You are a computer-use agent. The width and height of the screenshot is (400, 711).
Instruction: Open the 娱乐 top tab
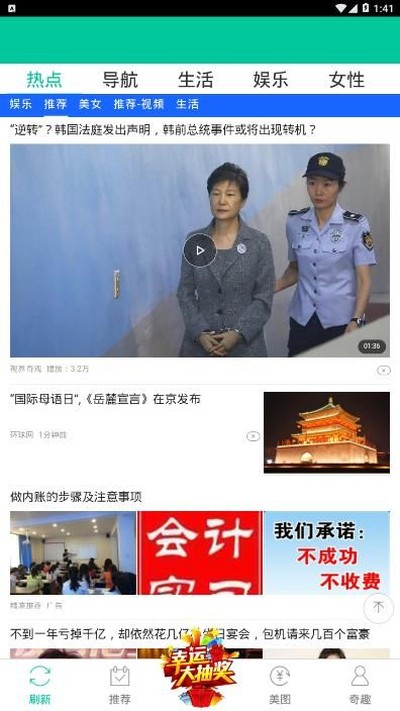[x=271, y=80]
